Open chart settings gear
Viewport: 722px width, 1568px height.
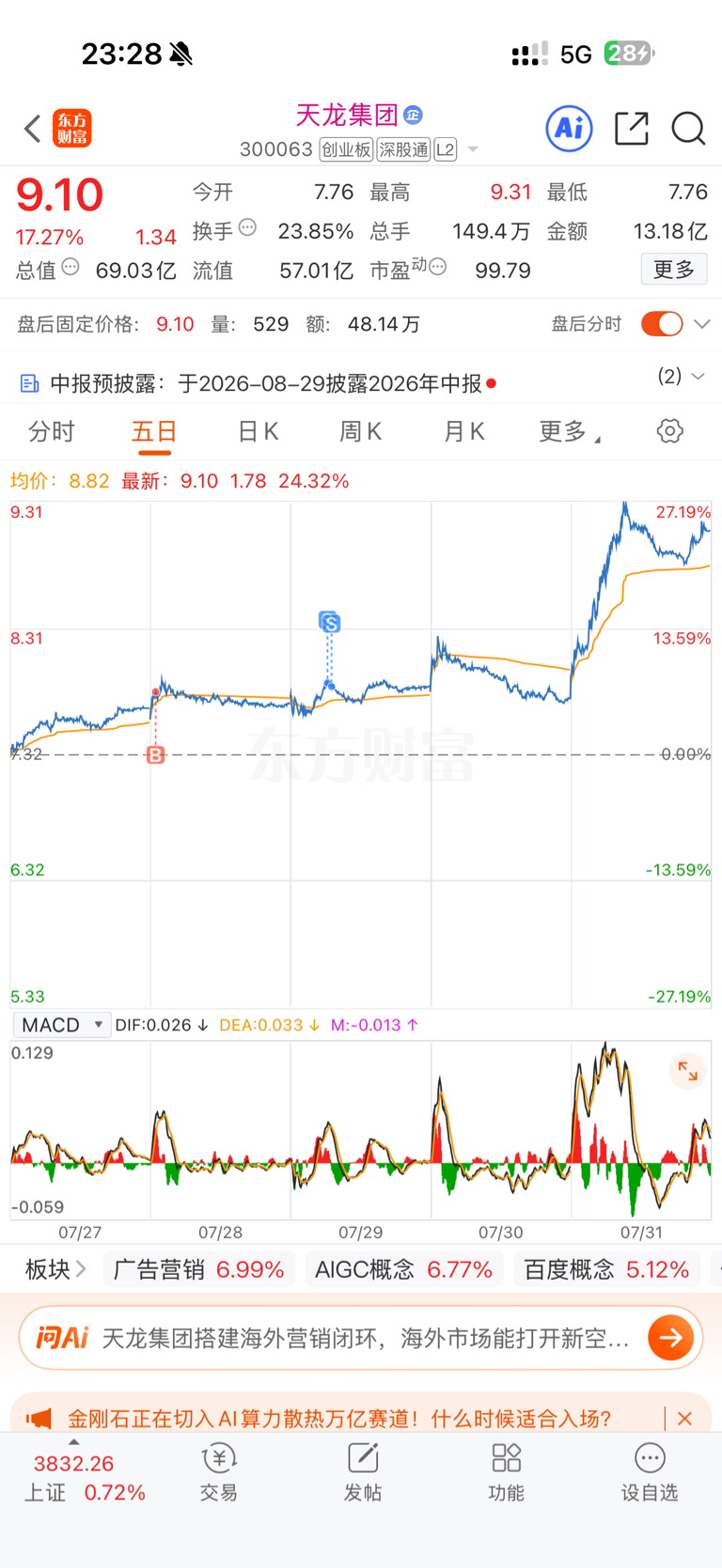(669, 431)
